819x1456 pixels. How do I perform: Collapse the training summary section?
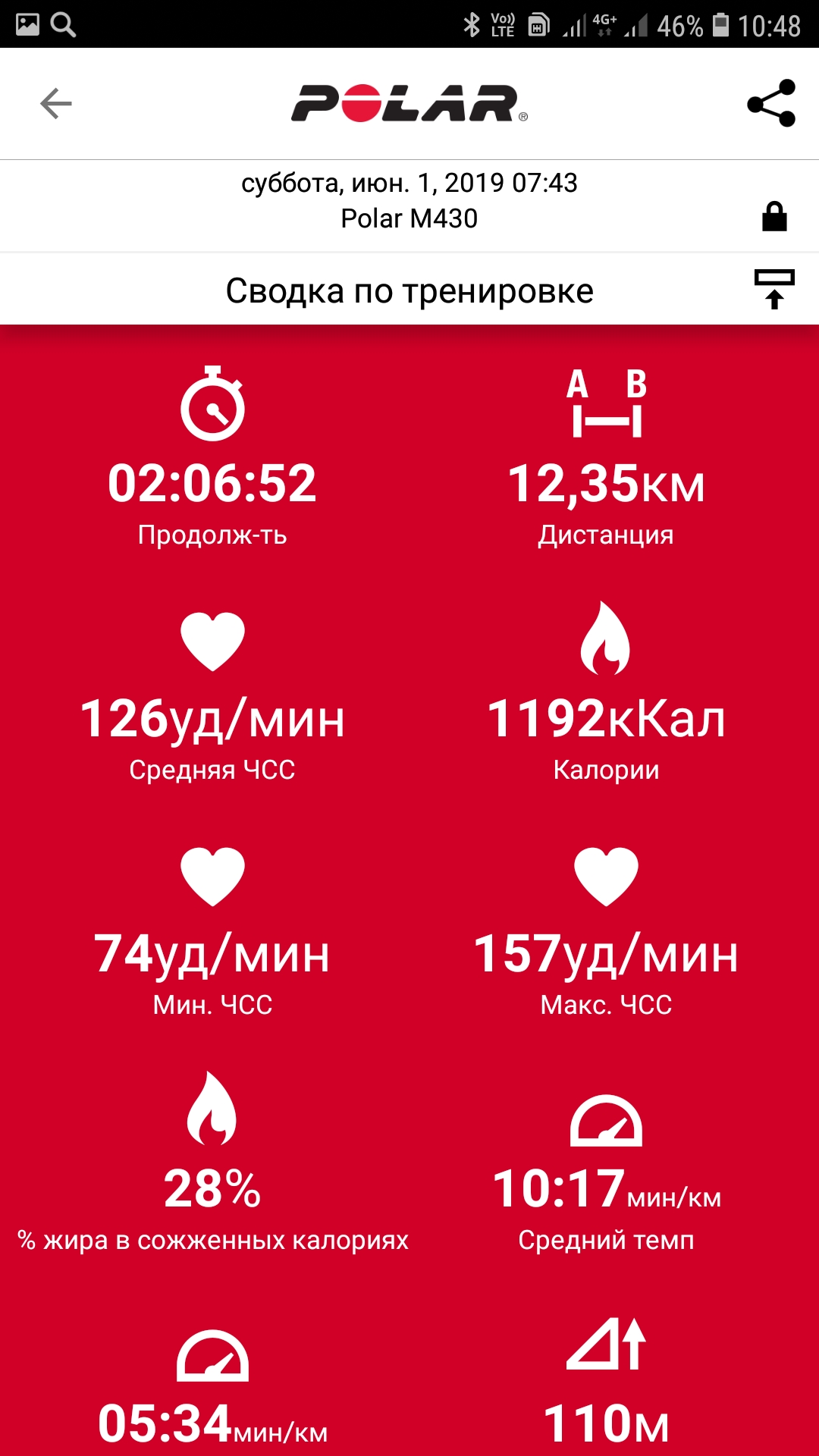(773, 290)
